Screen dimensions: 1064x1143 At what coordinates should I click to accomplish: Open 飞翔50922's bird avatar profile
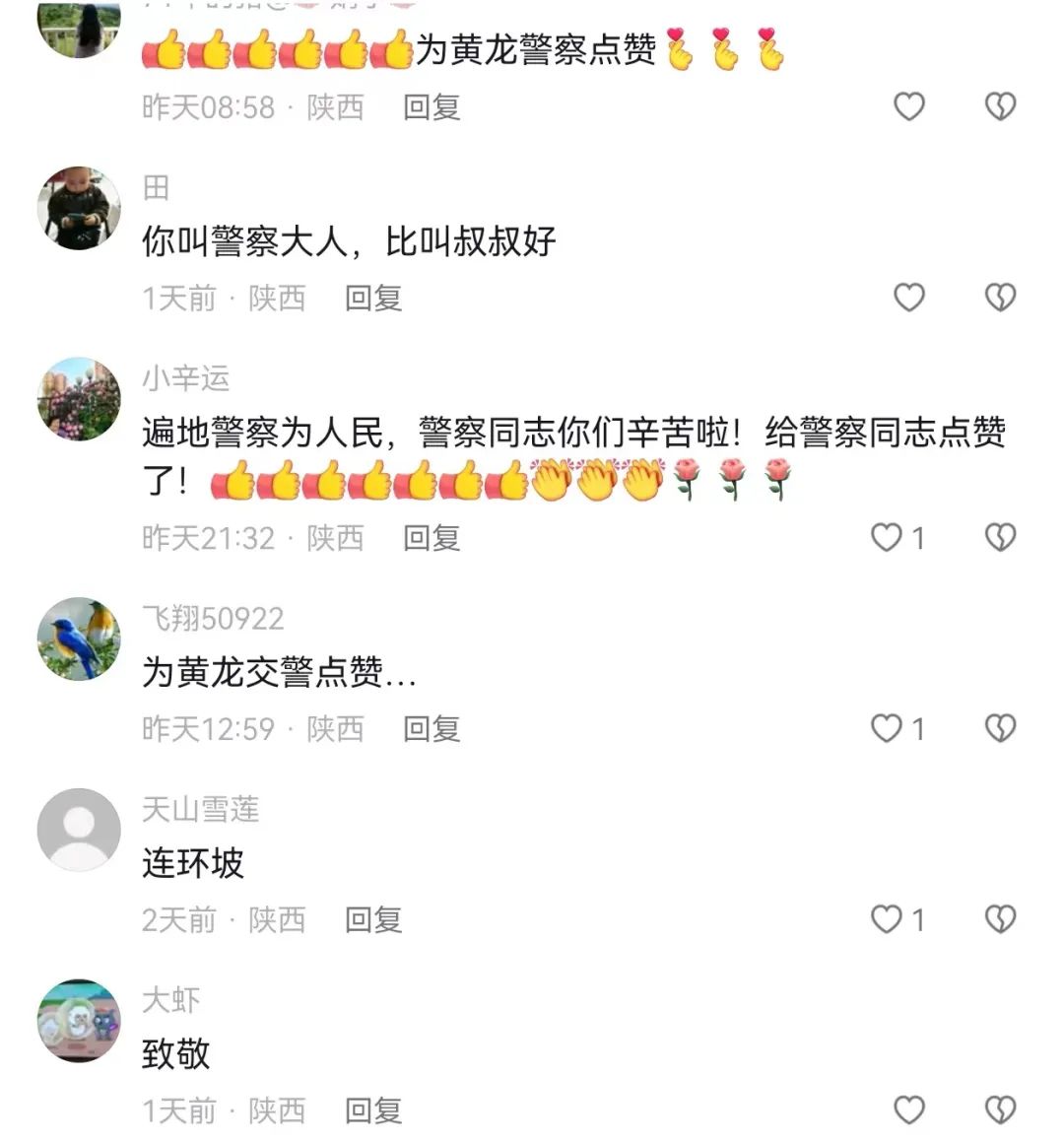tap(79, 639)
